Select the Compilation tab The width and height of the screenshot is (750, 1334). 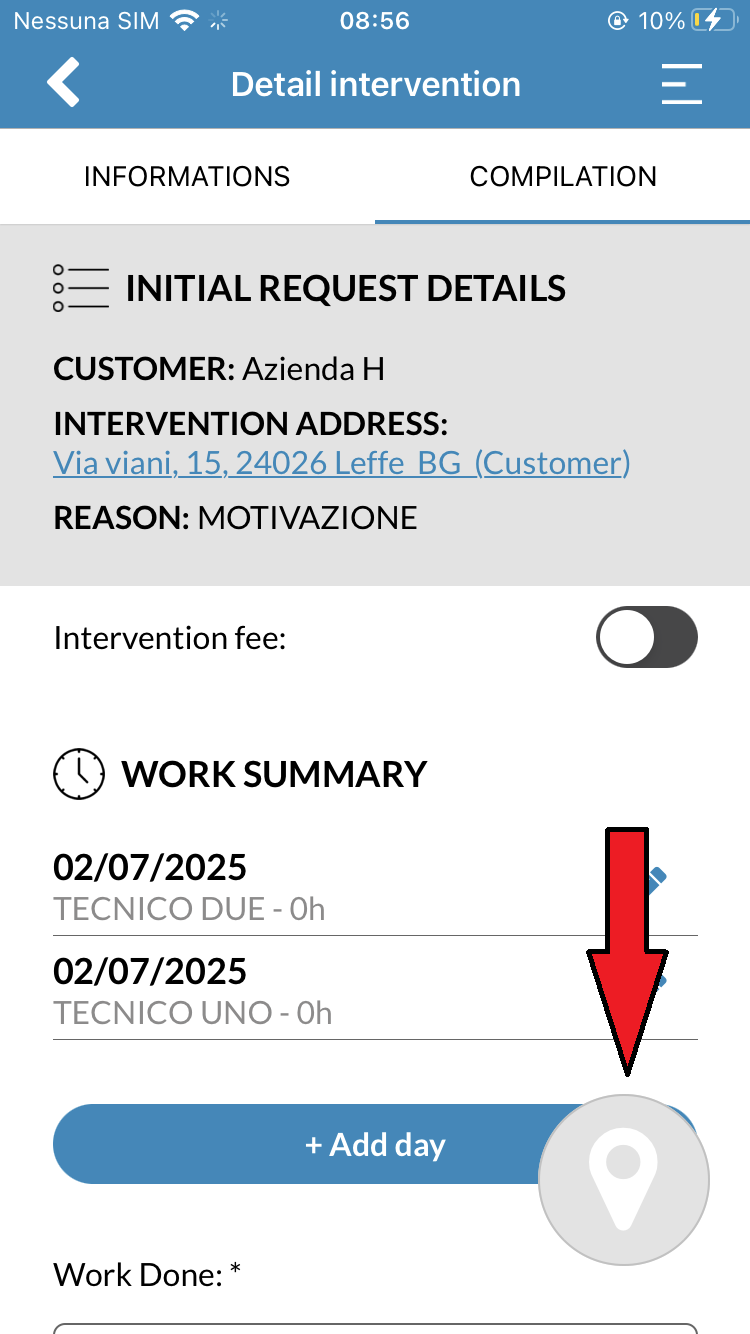coord(563,177)
